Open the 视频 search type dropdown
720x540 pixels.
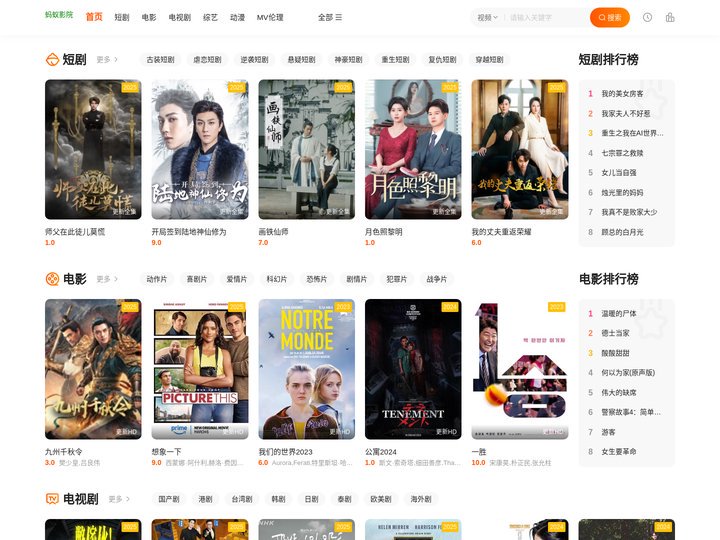[x=487, y=17]
